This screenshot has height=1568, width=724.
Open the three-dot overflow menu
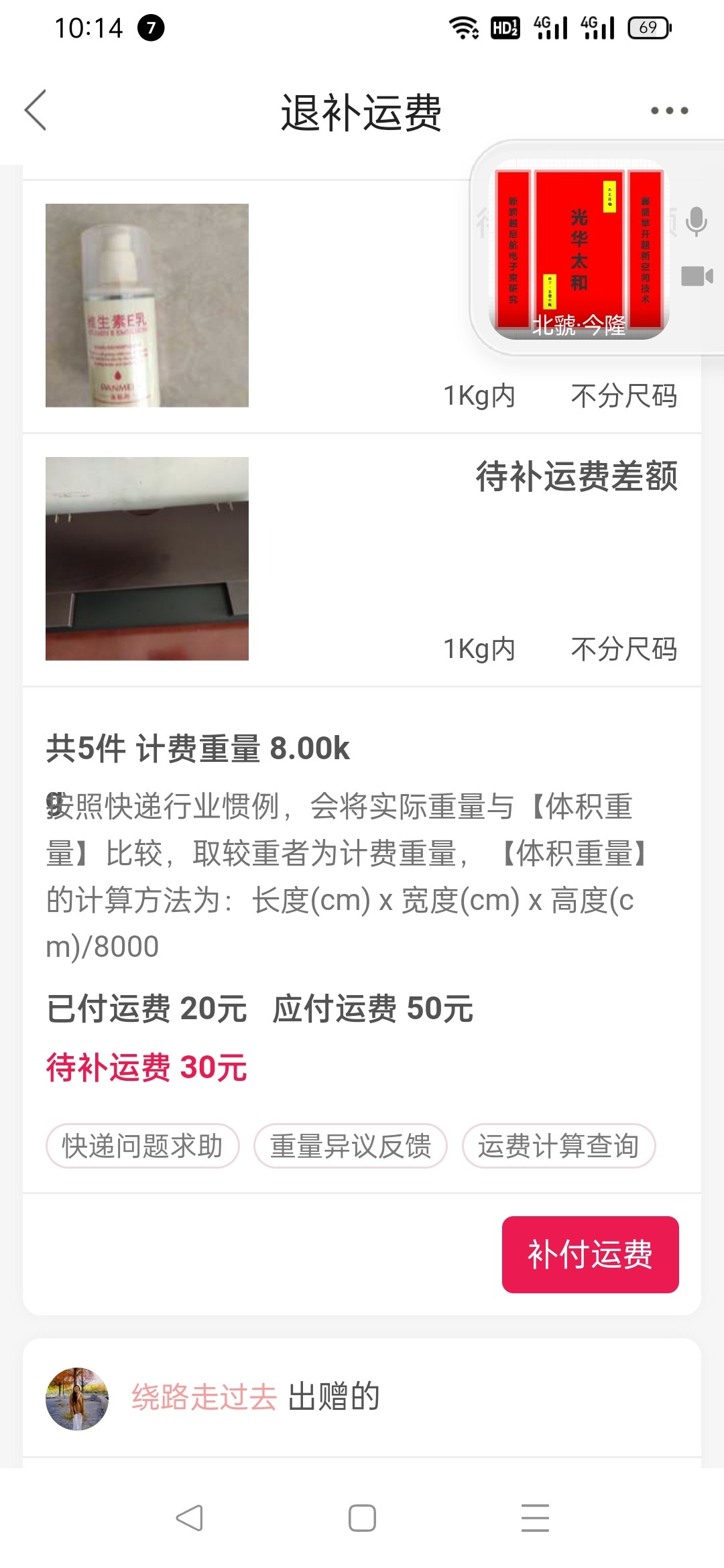click(669, 111)
